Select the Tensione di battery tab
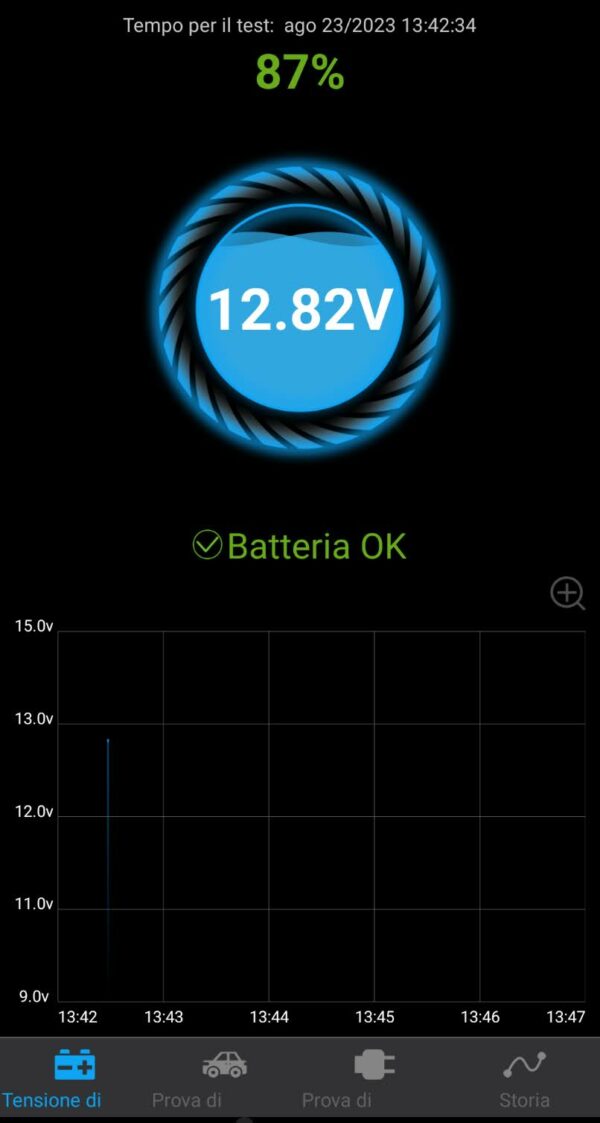 pos(52,1079)
